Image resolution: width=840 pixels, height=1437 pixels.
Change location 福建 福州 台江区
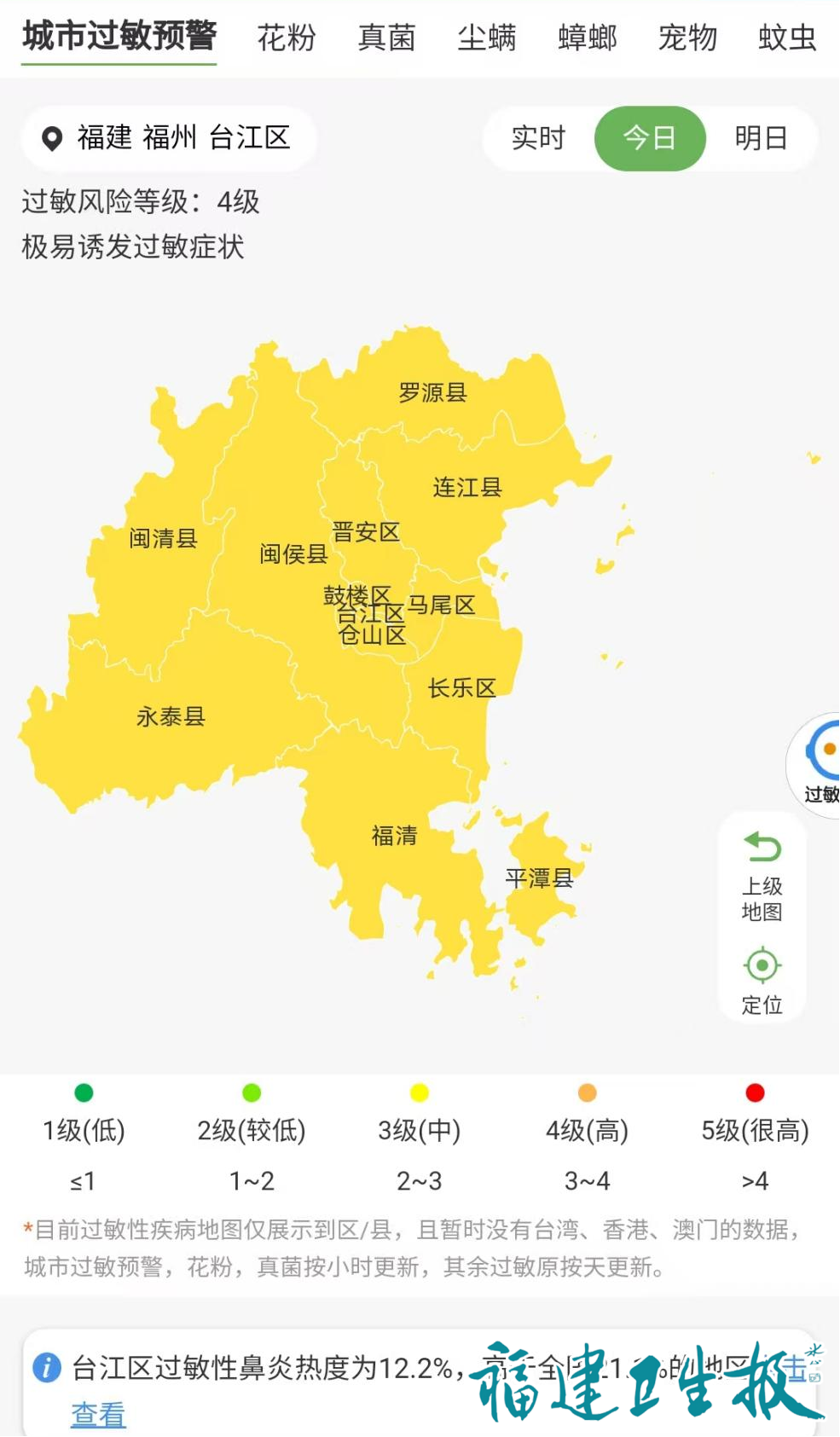[x=170, y=137]
